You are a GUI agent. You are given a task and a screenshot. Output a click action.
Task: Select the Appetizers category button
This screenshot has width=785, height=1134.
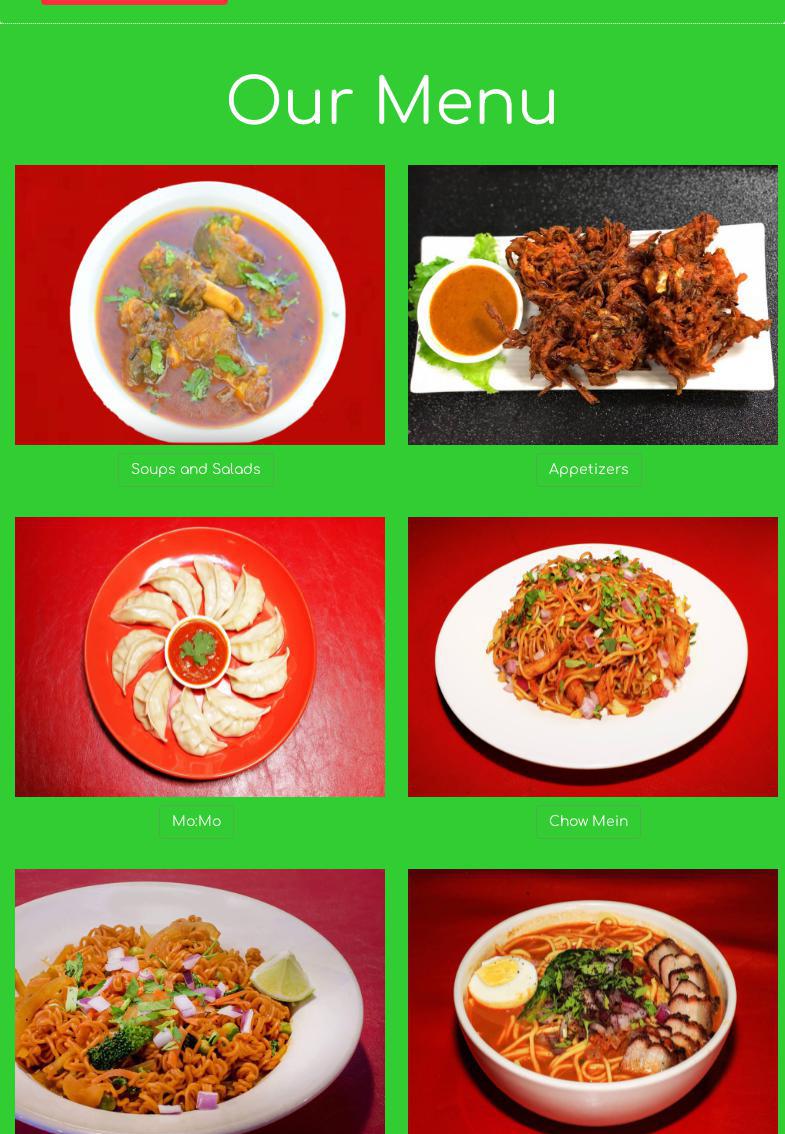[x=589, y=469]
